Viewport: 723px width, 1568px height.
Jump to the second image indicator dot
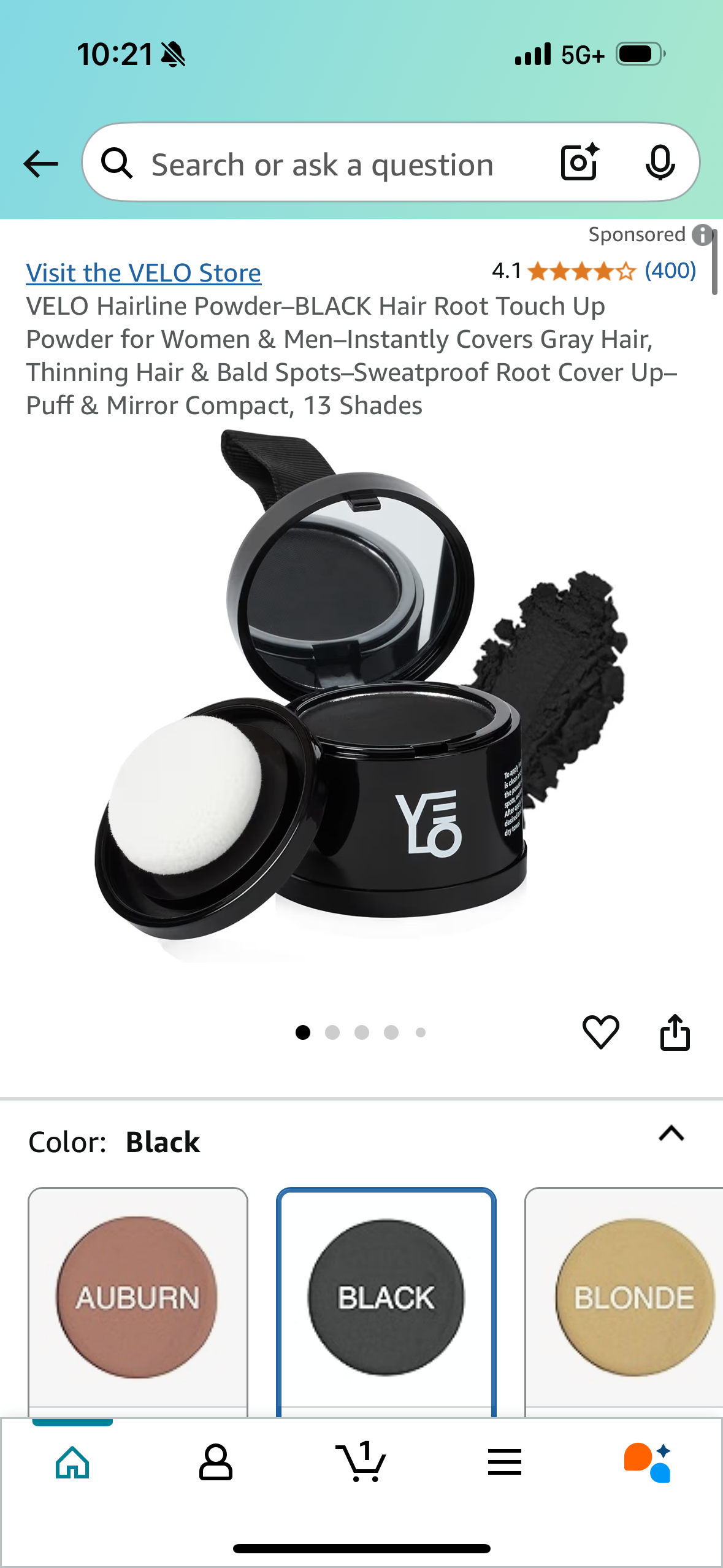(332, 1032)
